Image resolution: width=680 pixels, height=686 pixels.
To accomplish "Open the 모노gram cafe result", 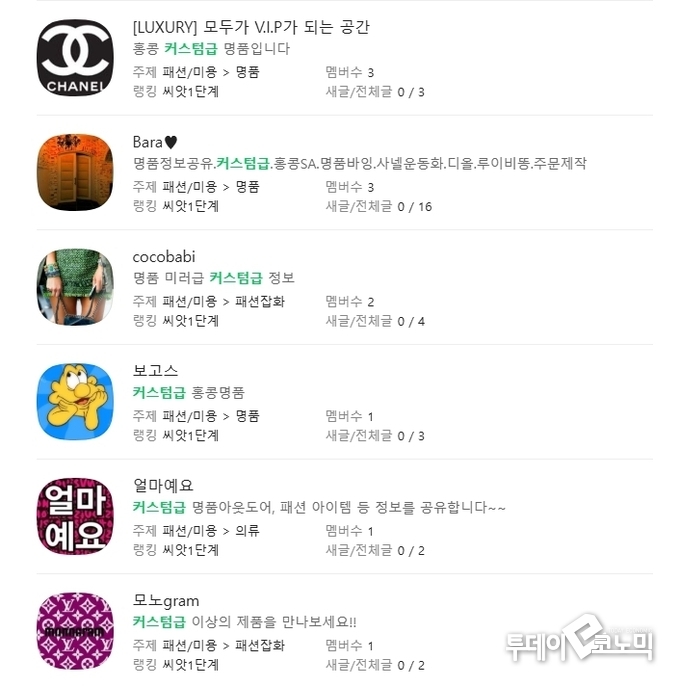I will (x=166, y=601).
